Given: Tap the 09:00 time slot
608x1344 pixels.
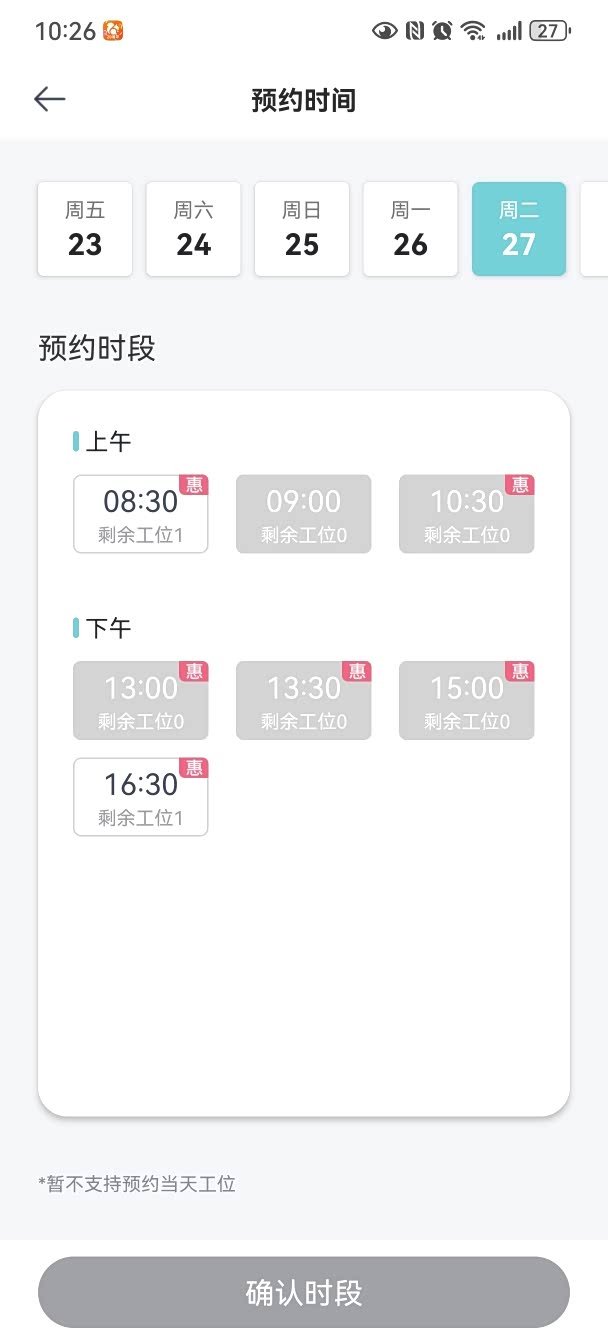Looking at the screenshot, I should (x=304, y=514).
